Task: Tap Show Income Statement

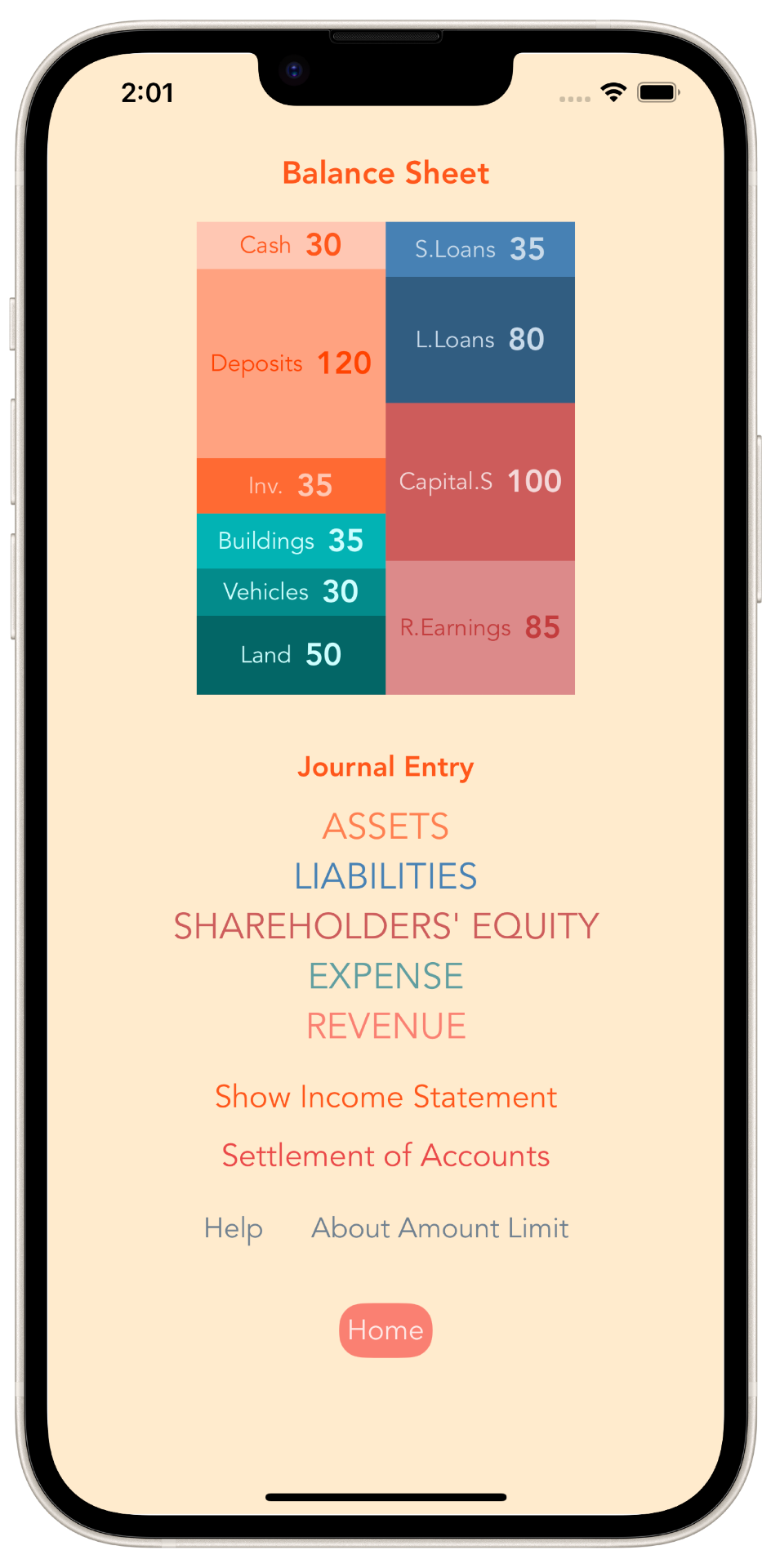Action: (385, 1097)
